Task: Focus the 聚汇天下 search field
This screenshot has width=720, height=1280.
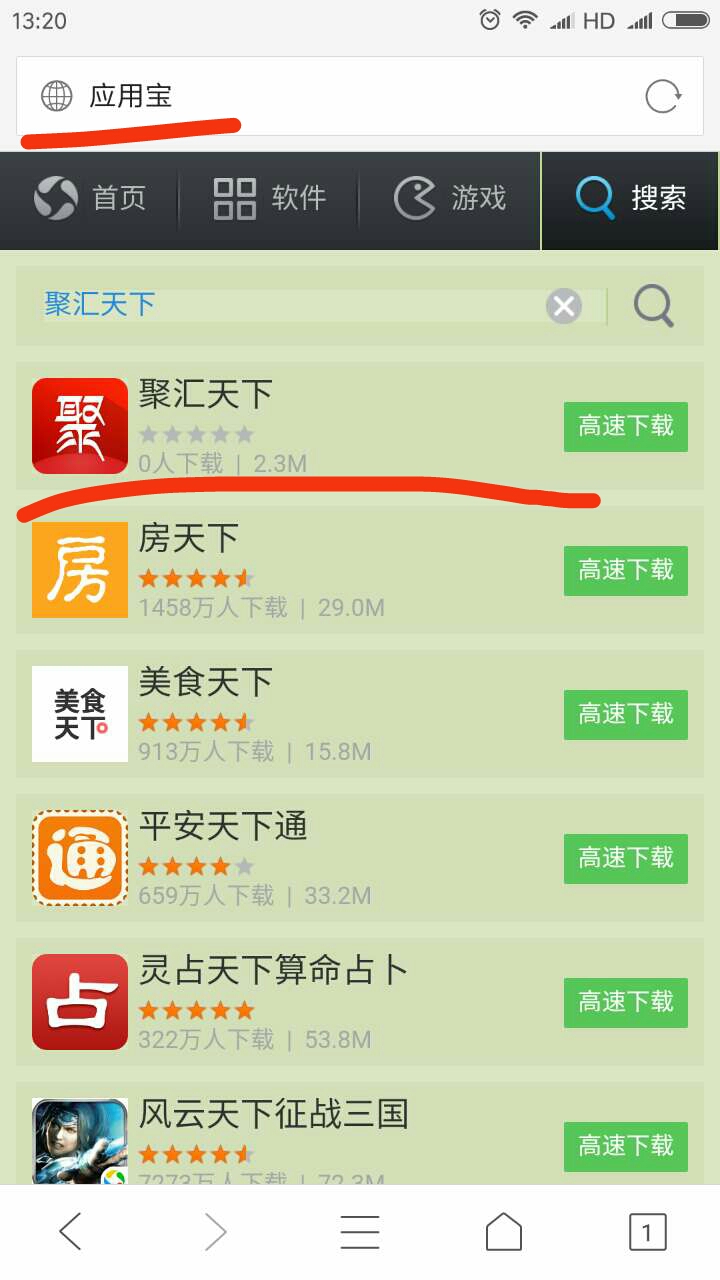Action: point(290,305)
